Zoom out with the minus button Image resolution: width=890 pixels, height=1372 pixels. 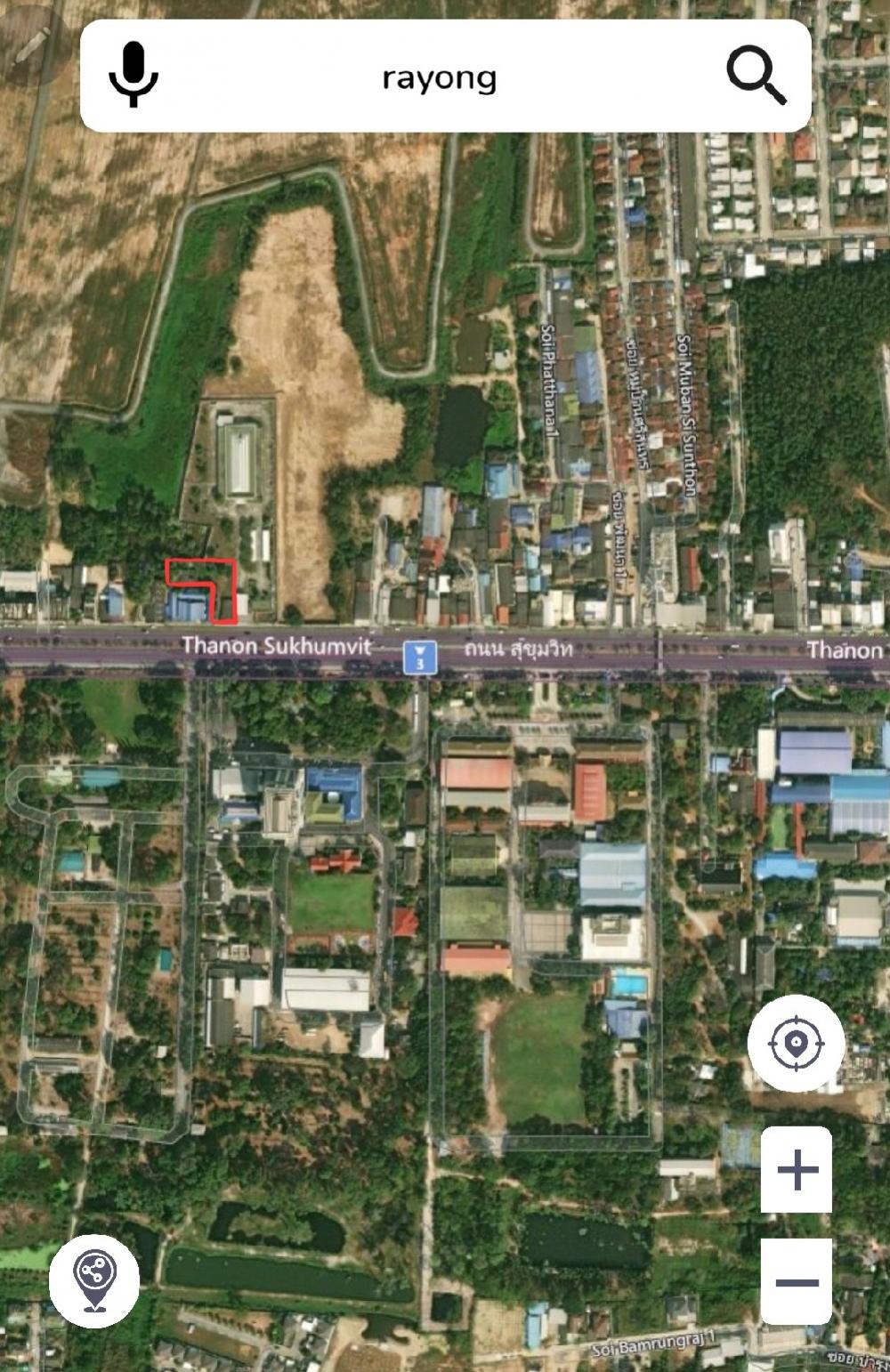(x=797, y=1282)
